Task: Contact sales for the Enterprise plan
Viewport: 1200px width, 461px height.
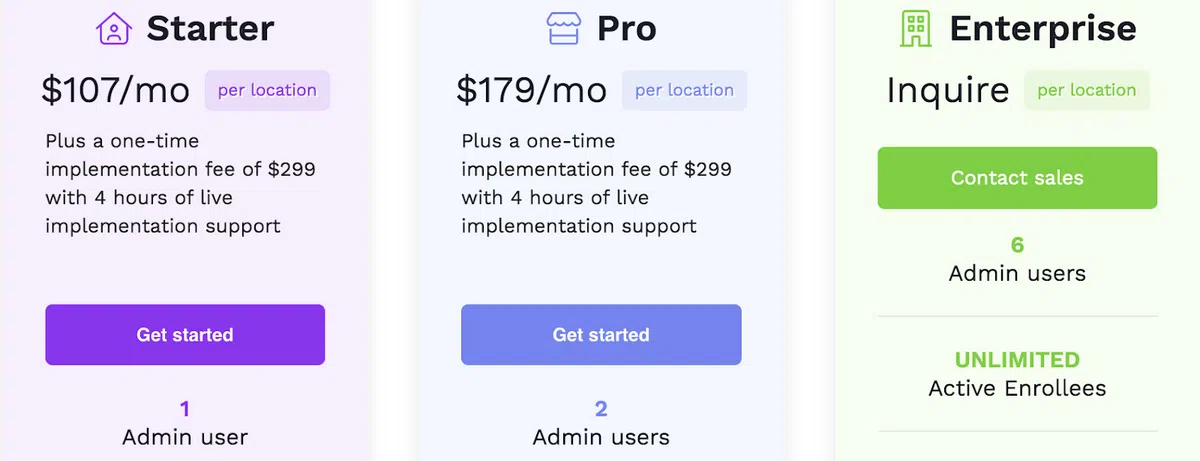Action: click(1017, 178)
